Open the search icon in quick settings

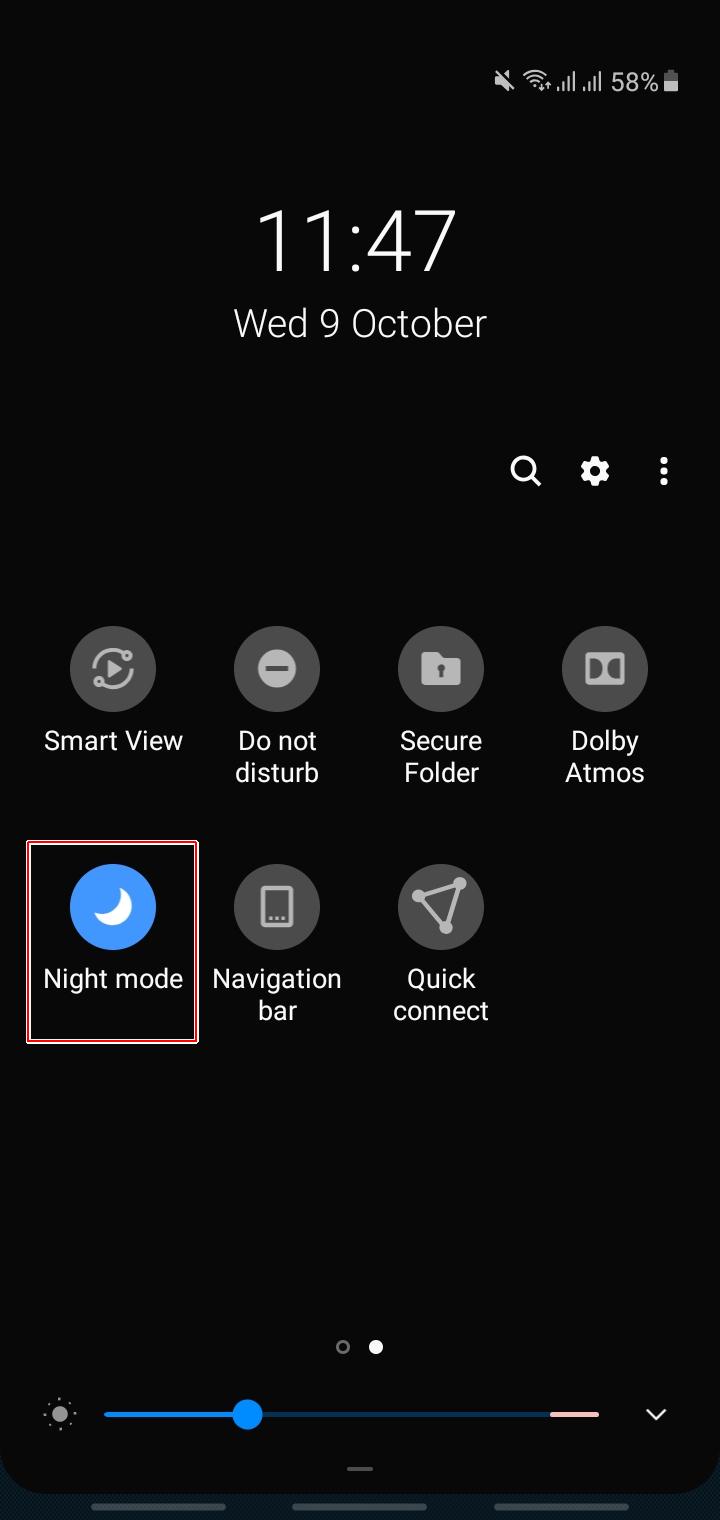coord(526,471)
